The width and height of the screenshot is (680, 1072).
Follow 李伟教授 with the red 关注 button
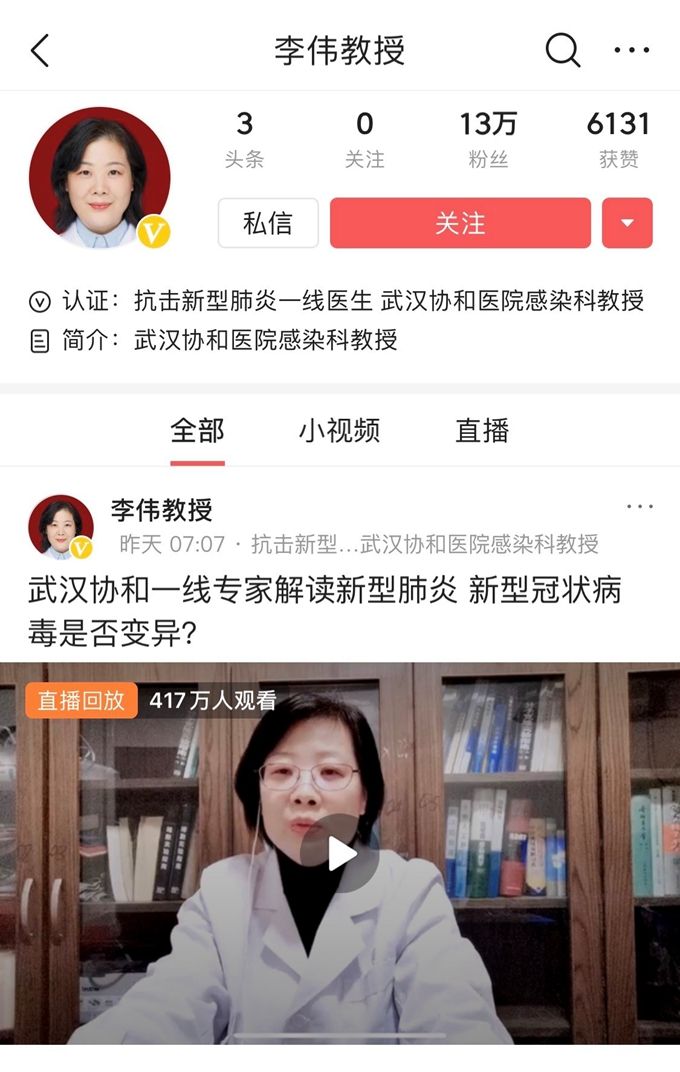pos(460,223)
